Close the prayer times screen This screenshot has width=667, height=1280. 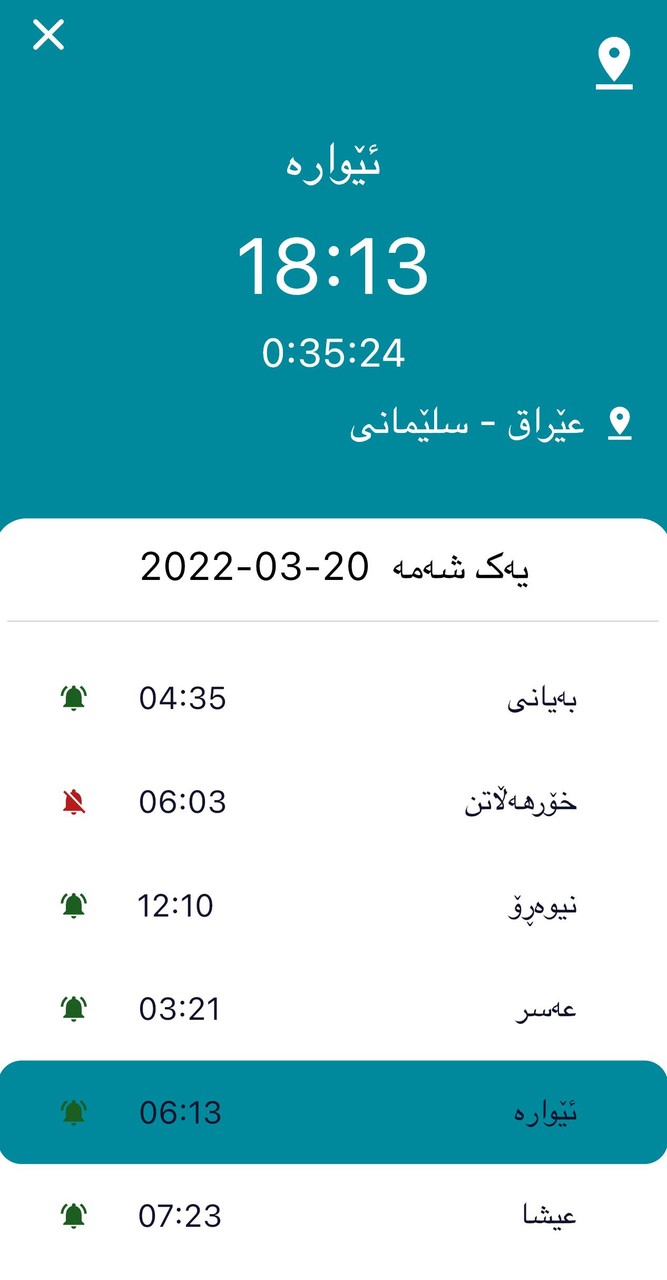tap(48, 36)
